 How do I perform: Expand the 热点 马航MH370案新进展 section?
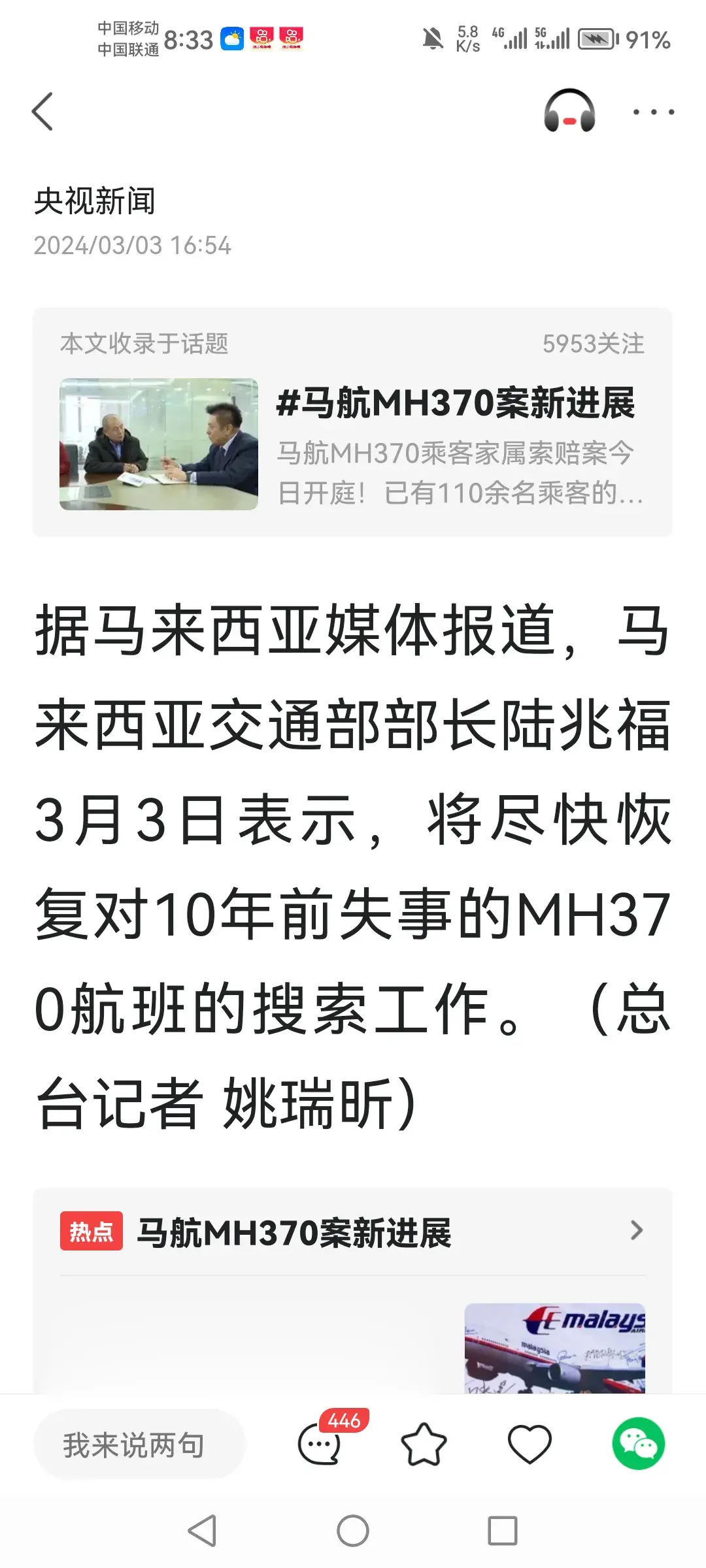tap(635, 1231)
